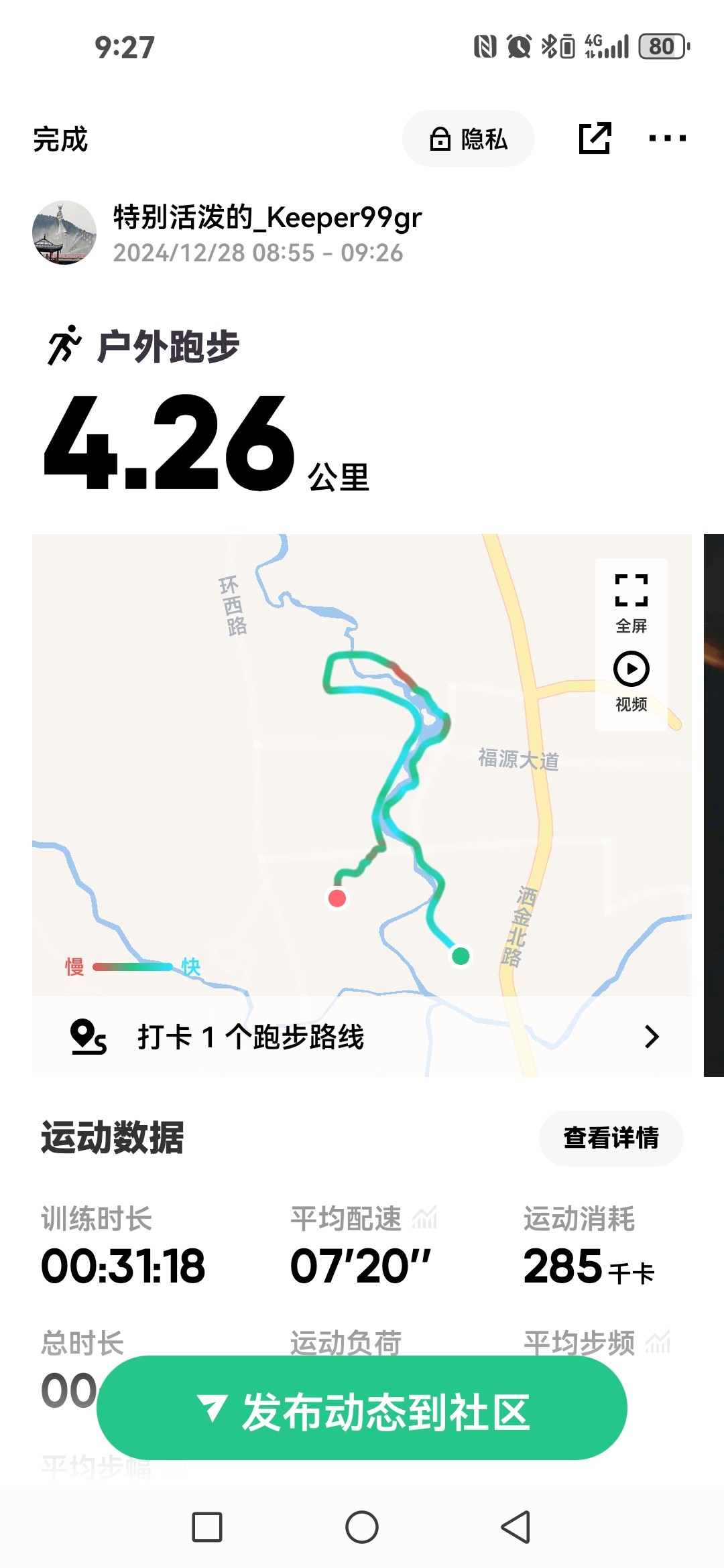Open the 平均配速 chart icon
This screenshot has width=724, height=1568.
tap(424, 1218)
